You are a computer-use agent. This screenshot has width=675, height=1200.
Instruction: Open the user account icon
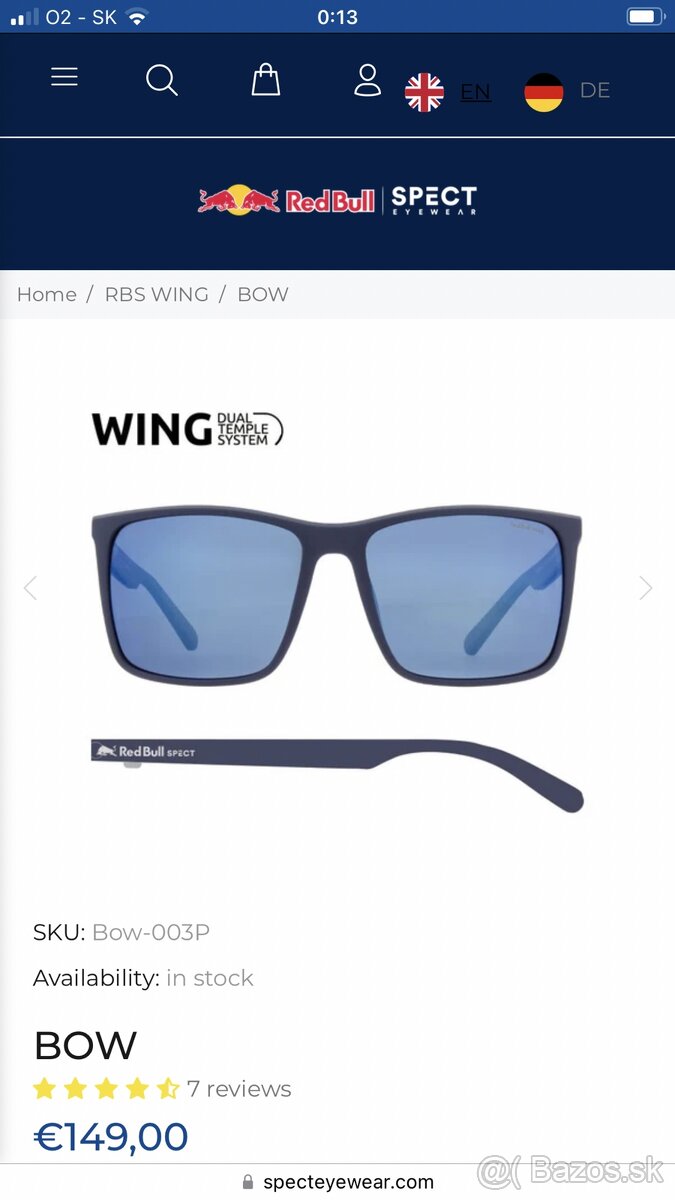click(x=368, y=80)
